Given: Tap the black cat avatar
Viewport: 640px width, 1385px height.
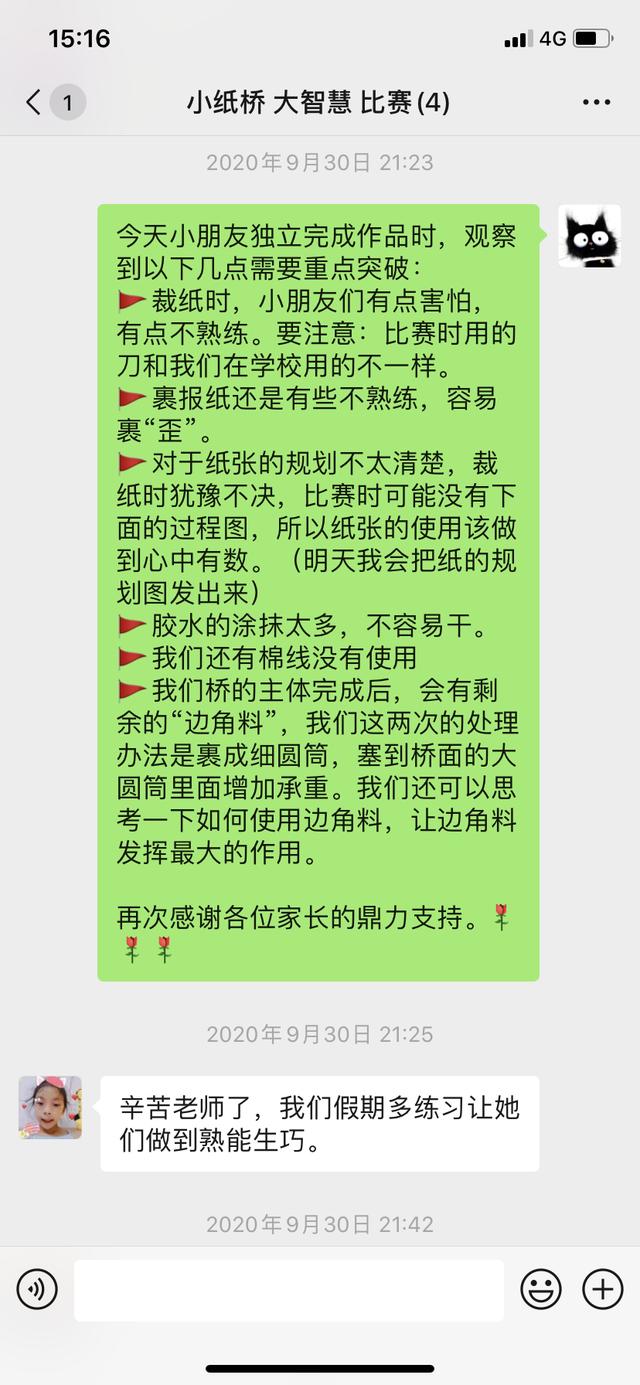Looking at the screenshot, I should [x=589, y=236].
